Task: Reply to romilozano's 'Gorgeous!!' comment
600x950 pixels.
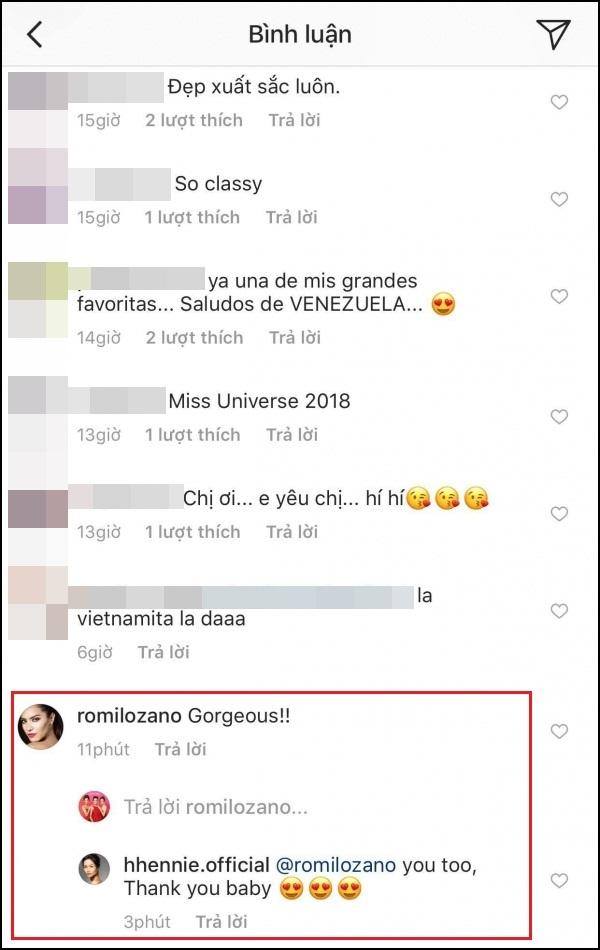Action: (x=180, y=749)
